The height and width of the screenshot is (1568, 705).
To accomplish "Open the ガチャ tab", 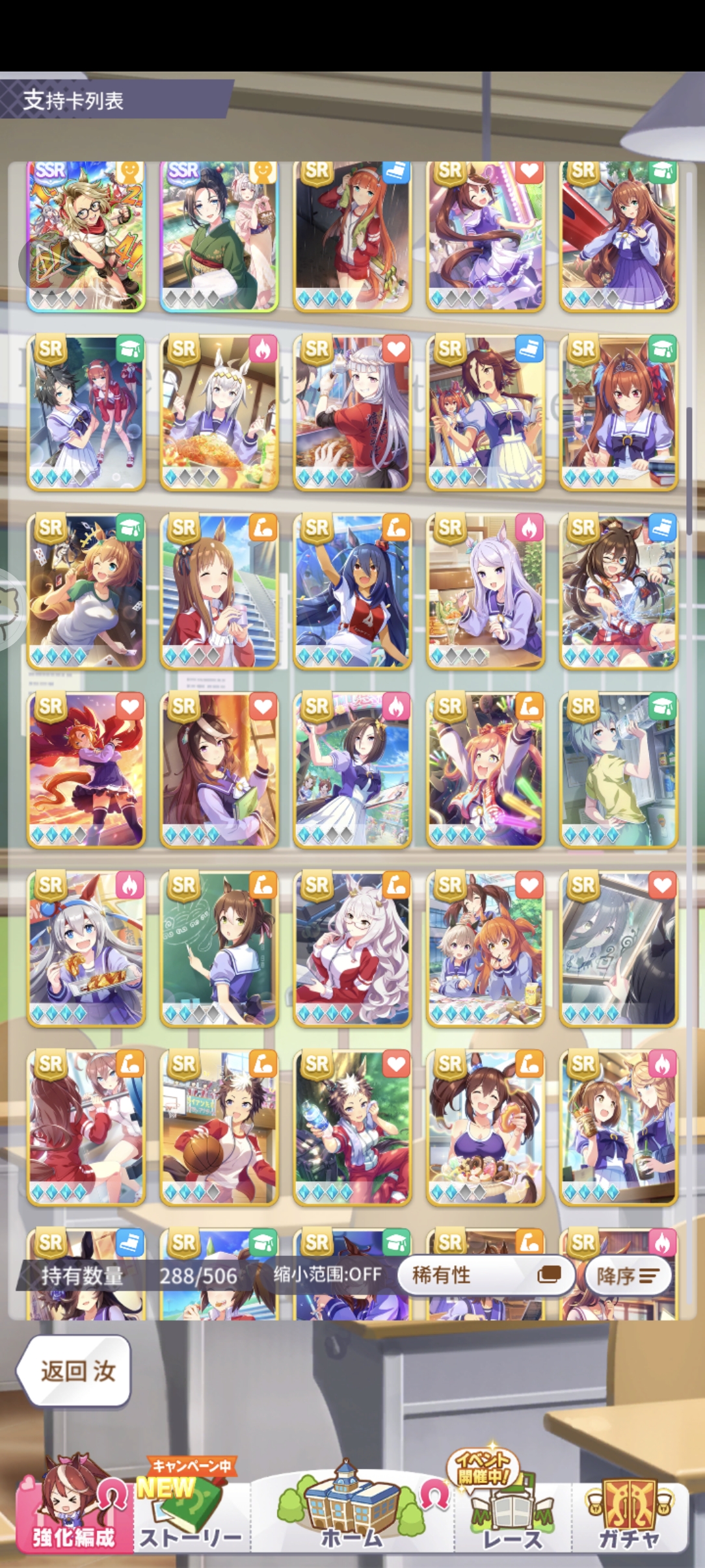I will tap(628, 1515).
